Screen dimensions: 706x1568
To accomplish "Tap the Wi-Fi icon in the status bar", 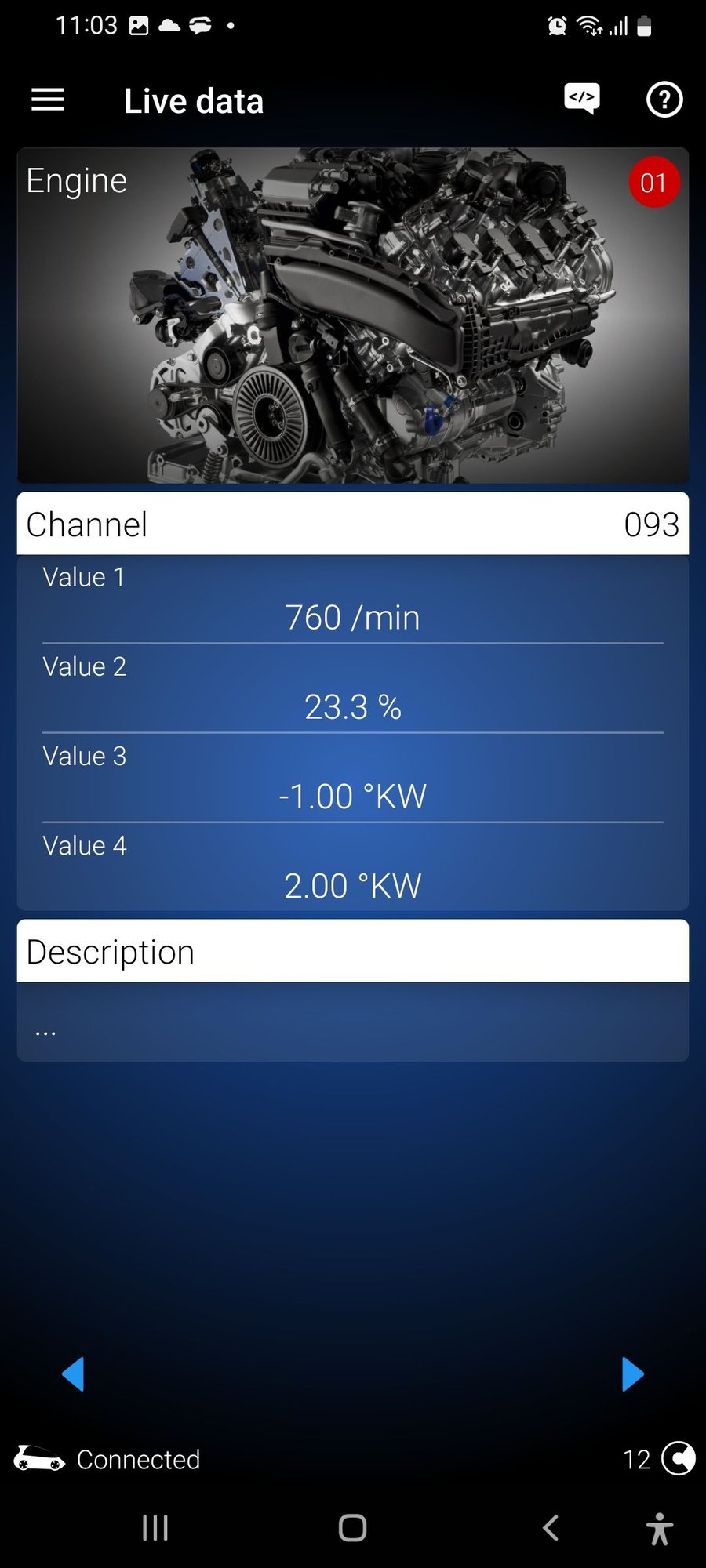I will click(x=587, y=24).
